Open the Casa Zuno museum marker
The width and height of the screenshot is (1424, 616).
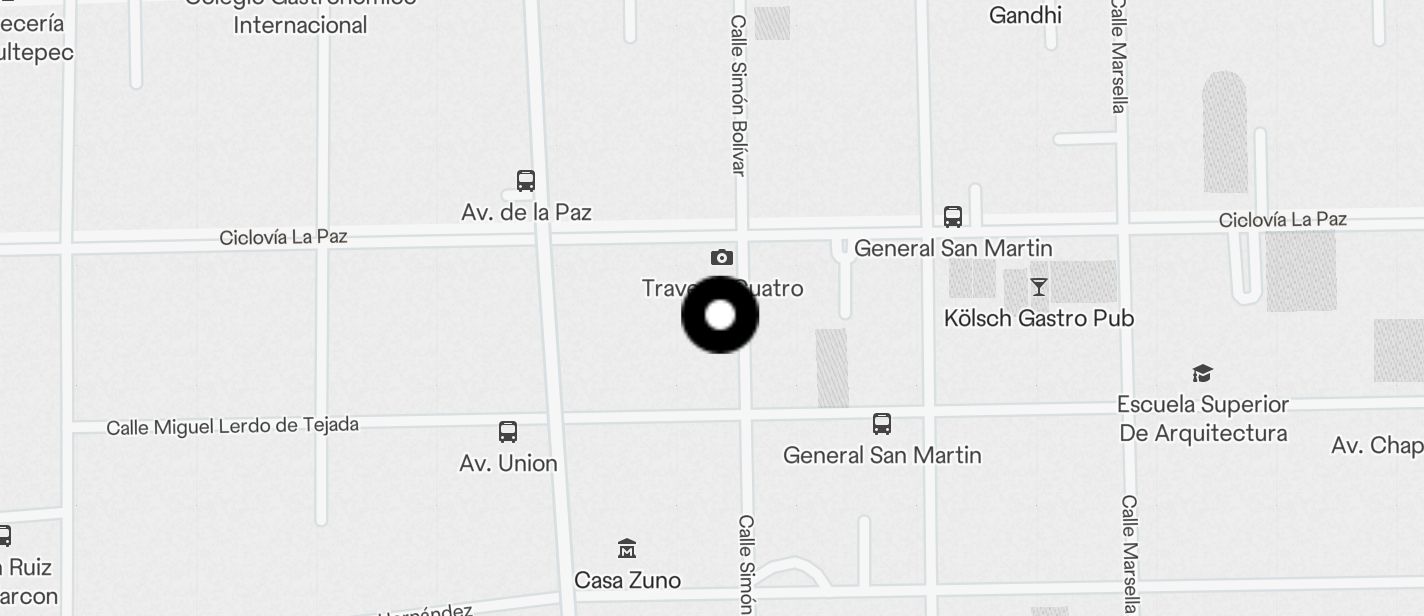point(627,549)
